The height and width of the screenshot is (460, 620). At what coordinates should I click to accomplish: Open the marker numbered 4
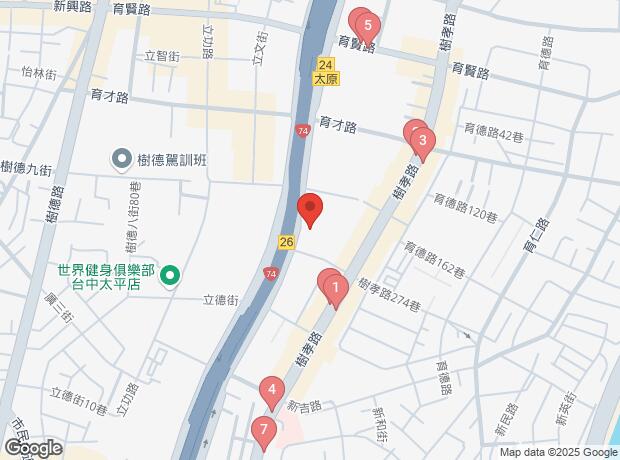(x=270, y=390)
